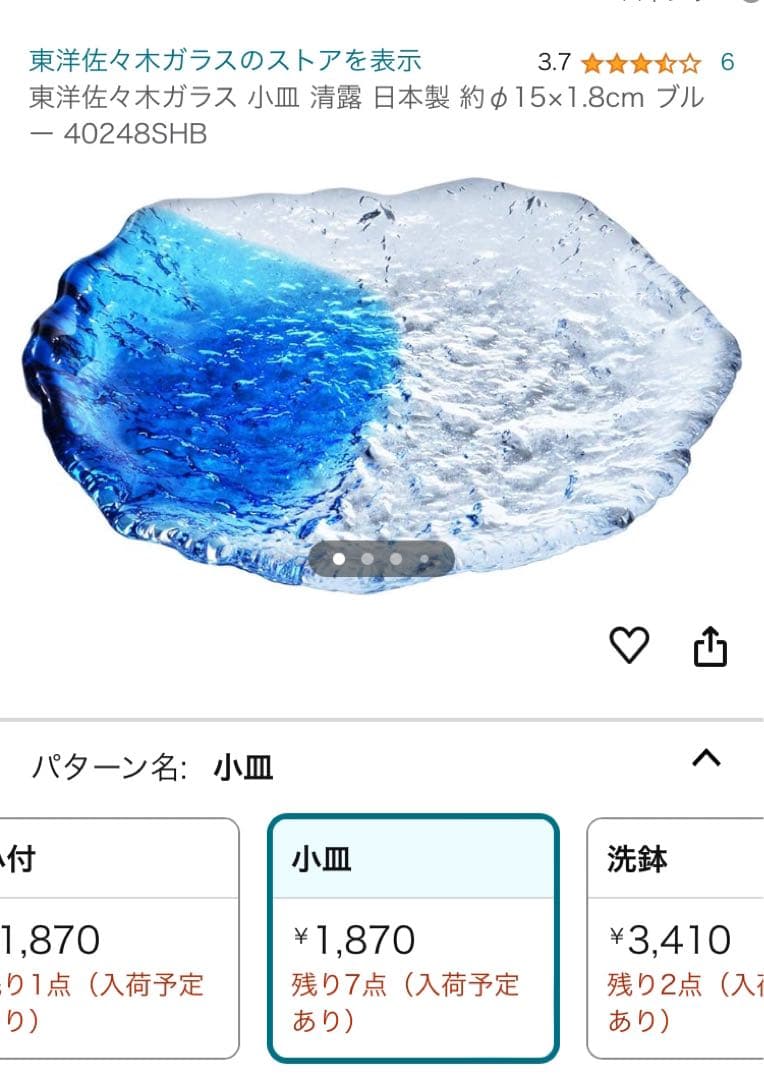The height and width of the screenshot is (1080, 764).
Task: Open the 東洋佐々木ガラス store link
Action: click(x=225, y=61)
